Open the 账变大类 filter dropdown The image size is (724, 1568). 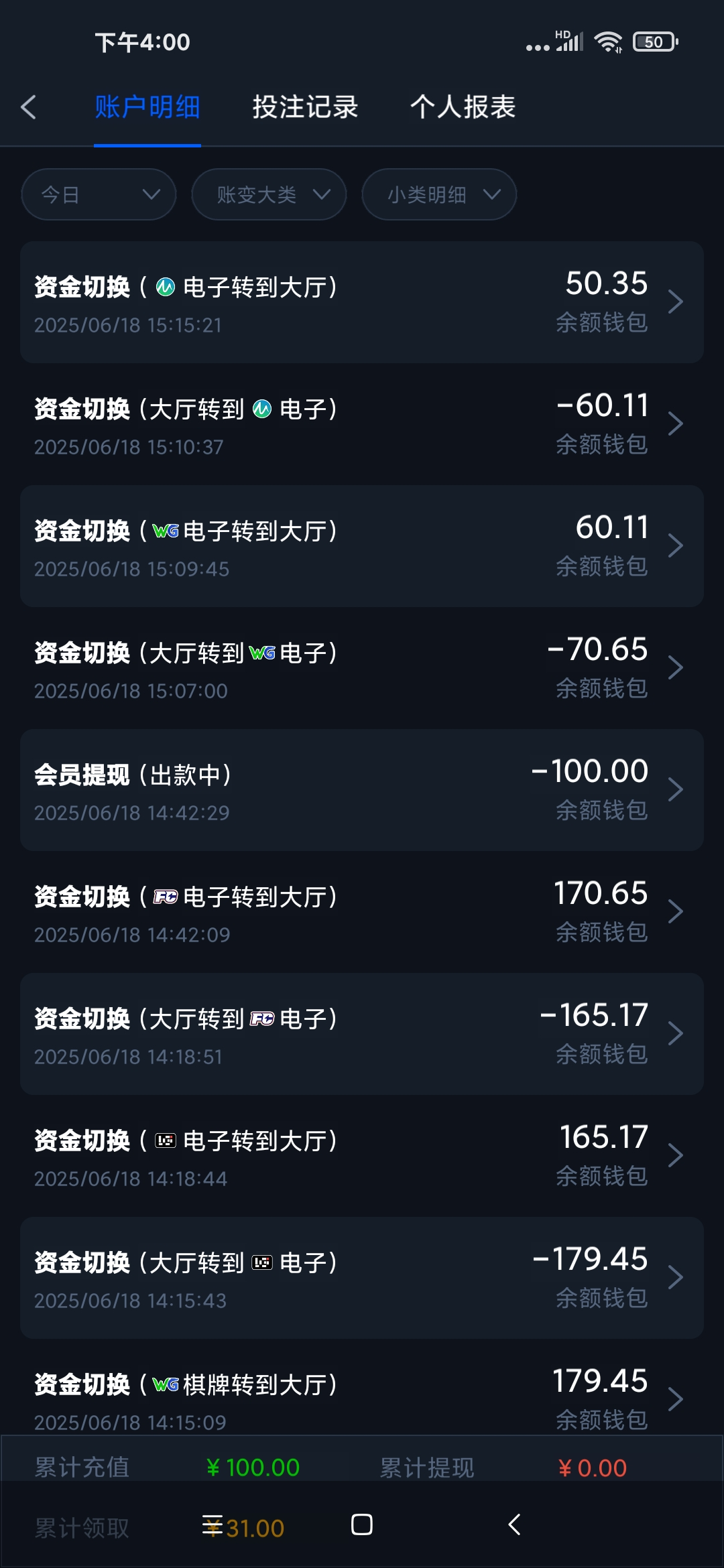coord(269,194)
